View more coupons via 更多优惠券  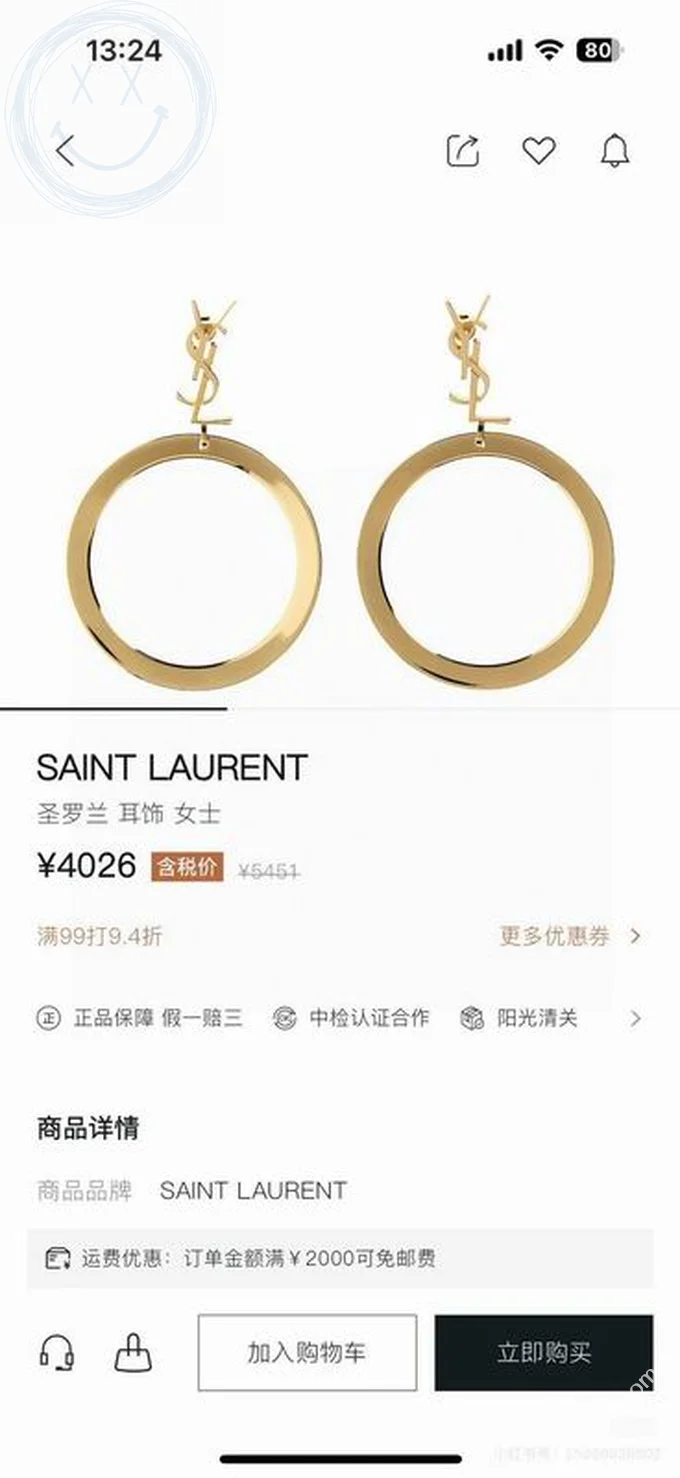(x=570, y=936)
